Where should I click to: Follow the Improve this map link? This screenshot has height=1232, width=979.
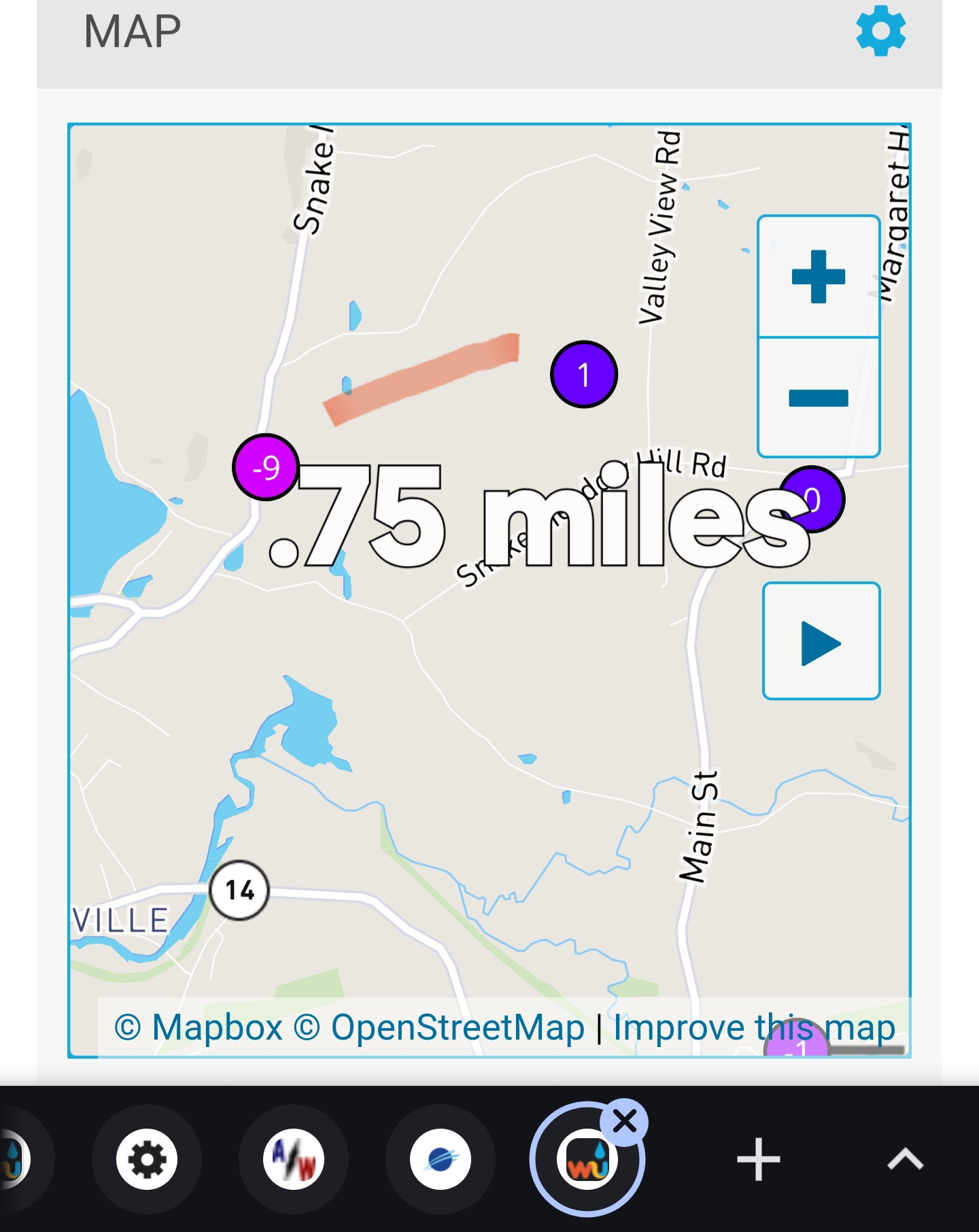753,1027
